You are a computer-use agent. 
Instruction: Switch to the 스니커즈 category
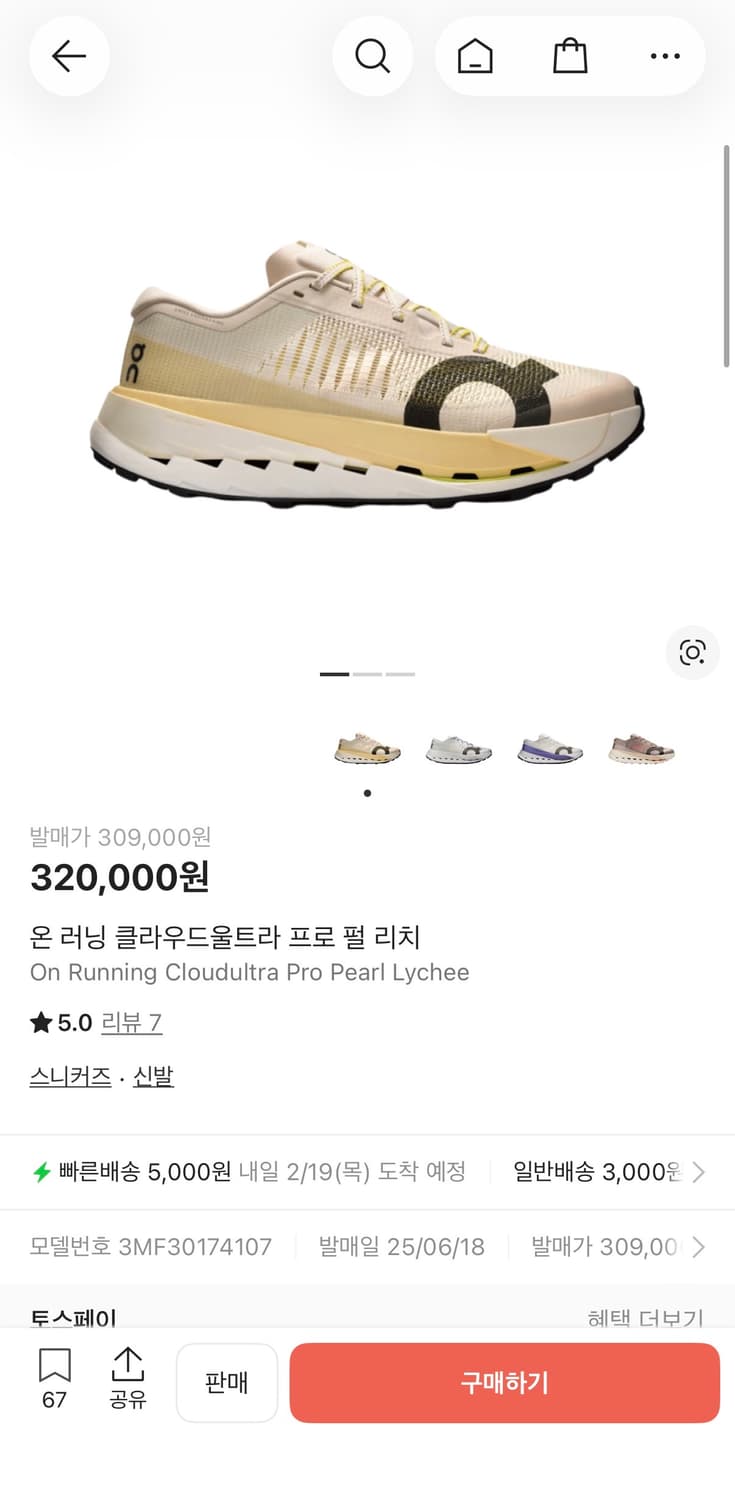[69, 1076]
